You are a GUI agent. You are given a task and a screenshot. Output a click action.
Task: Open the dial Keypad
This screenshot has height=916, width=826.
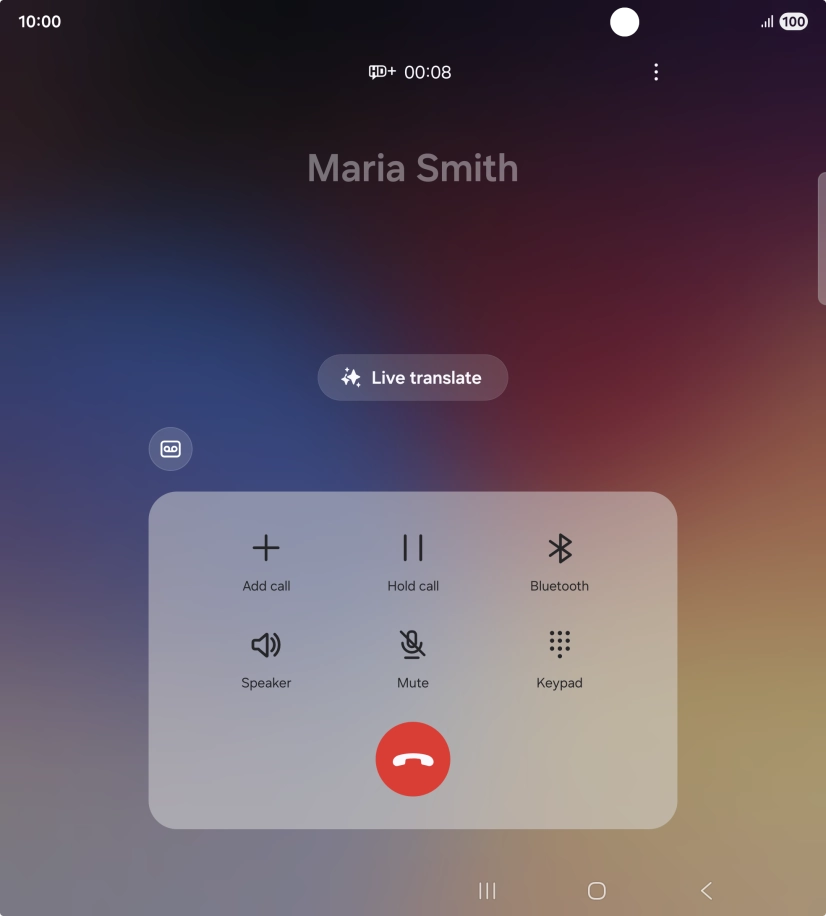click(x=559, y=658)
